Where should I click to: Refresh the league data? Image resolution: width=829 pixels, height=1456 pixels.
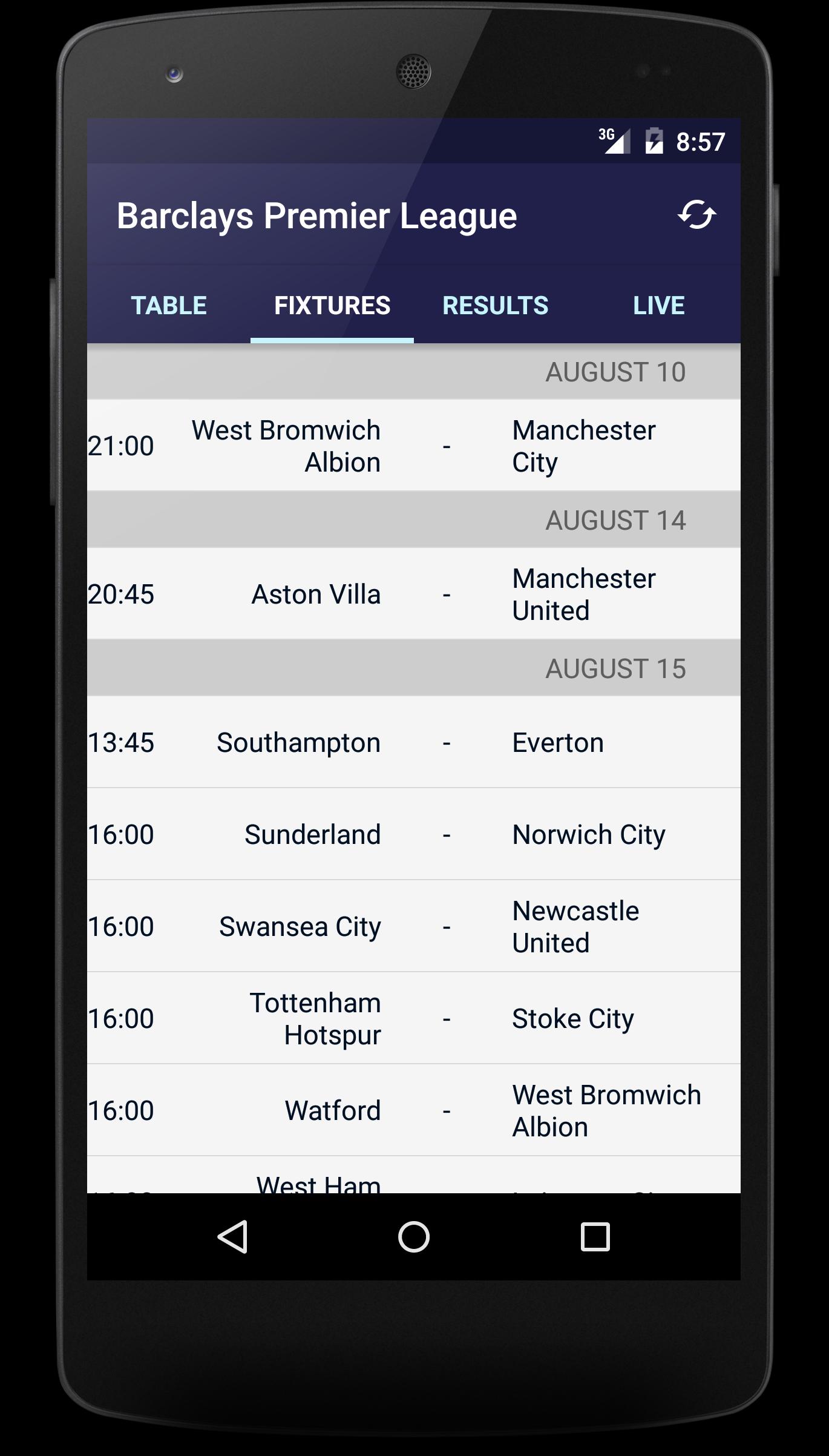point(696,215)
